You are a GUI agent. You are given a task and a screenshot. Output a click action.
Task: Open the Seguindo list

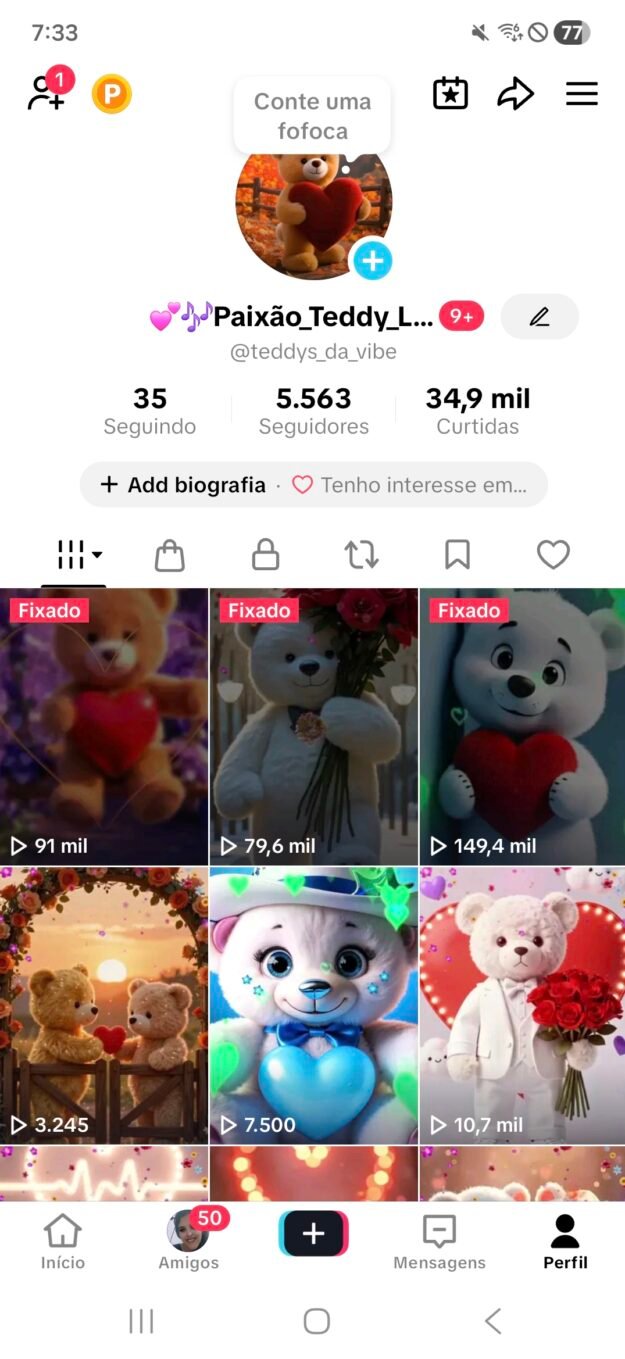pyautogui.click(x=150, y=411)
